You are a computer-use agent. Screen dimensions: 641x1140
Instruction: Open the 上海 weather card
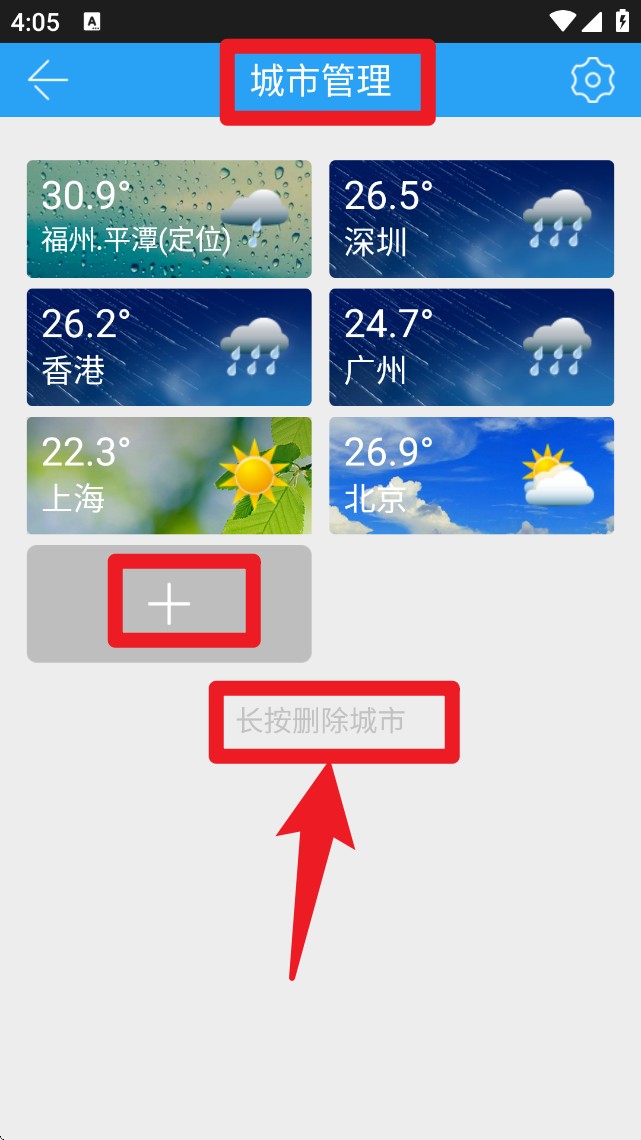point(169,476)
